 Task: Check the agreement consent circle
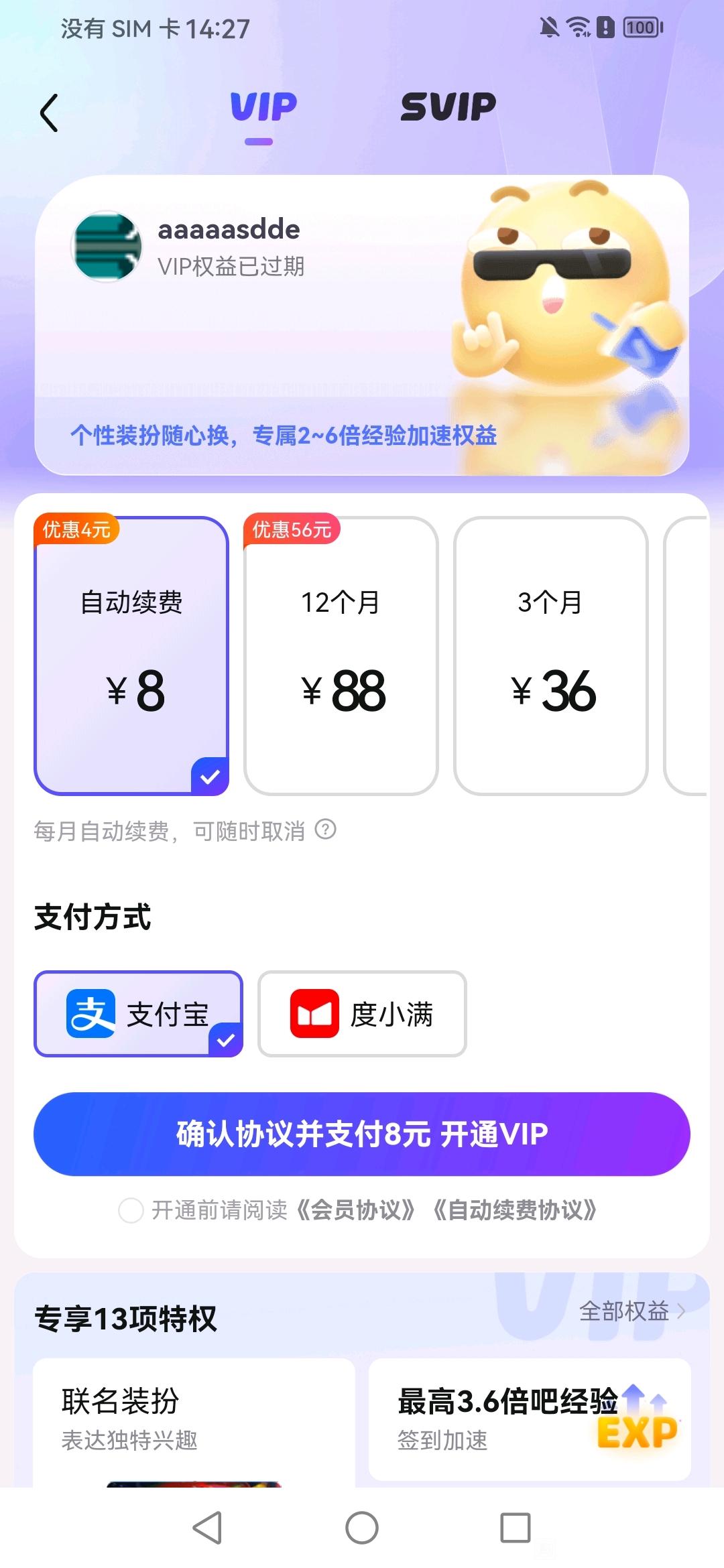pyautogui.click(x=130, y=1210)
